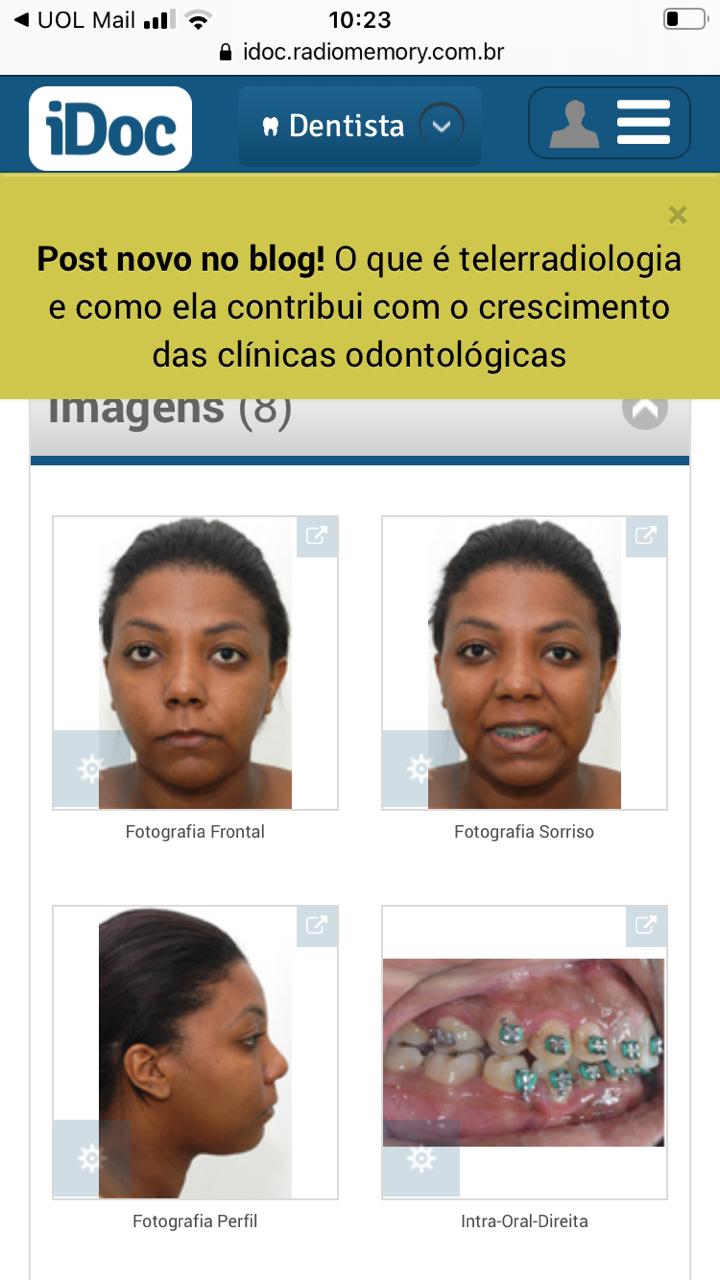Tap the browser address bar

(x=360, y=52)
